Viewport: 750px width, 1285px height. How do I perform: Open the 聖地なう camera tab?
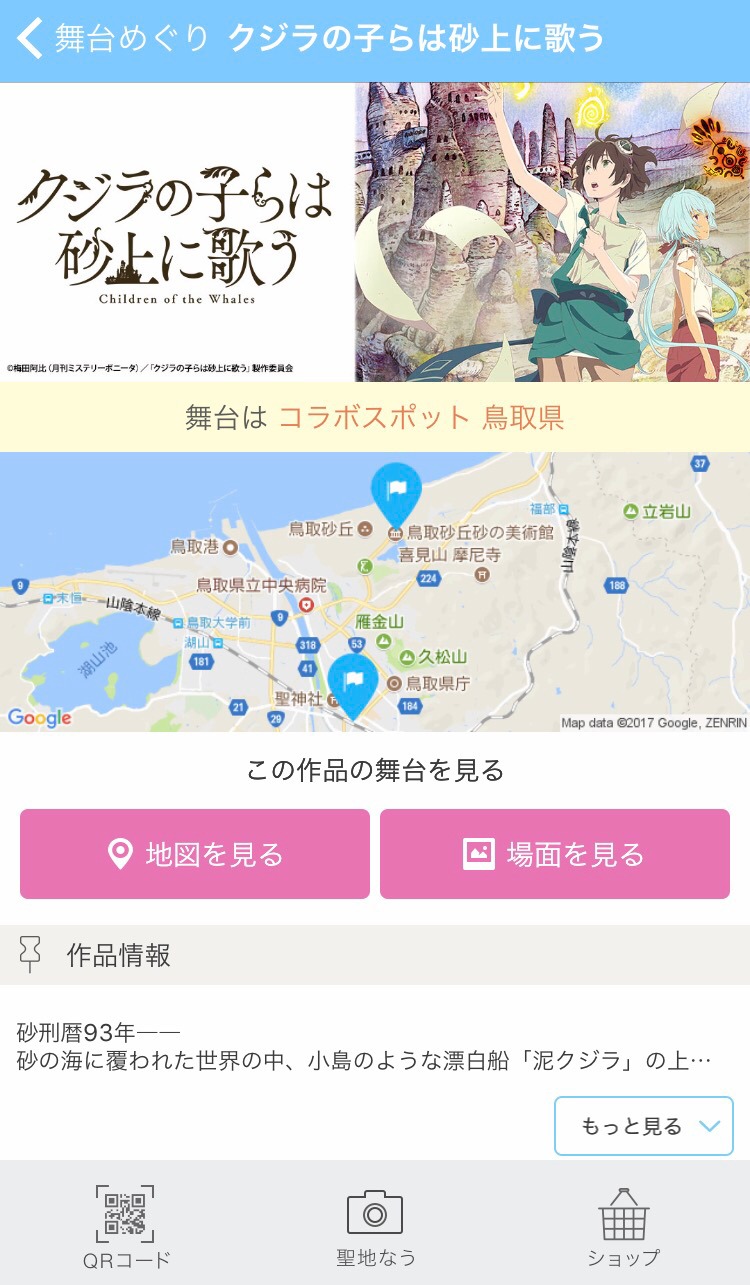coord(375,1227)
